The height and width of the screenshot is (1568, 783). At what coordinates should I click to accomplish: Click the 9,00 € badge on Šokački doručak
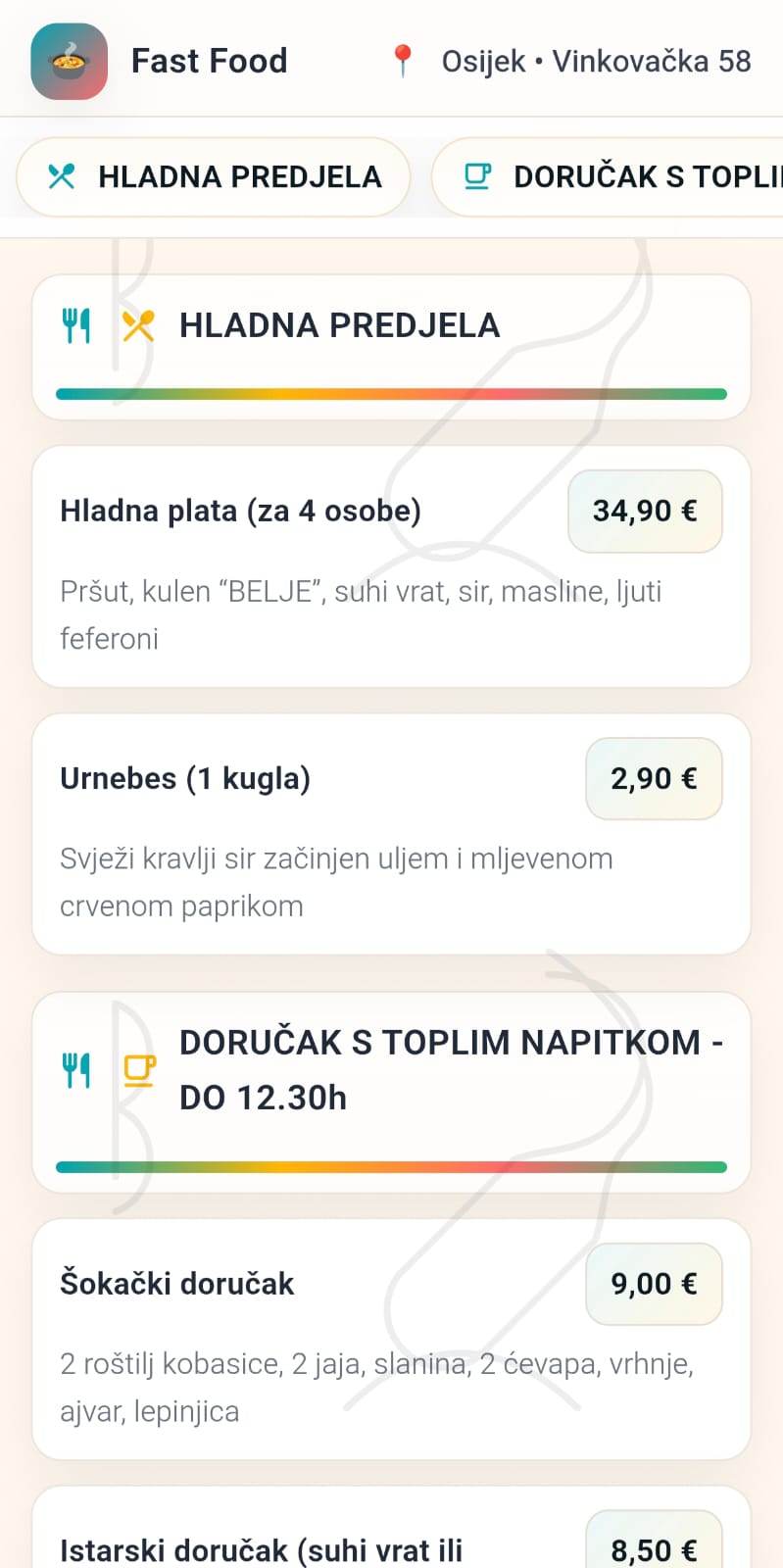tap(653, 1284)
